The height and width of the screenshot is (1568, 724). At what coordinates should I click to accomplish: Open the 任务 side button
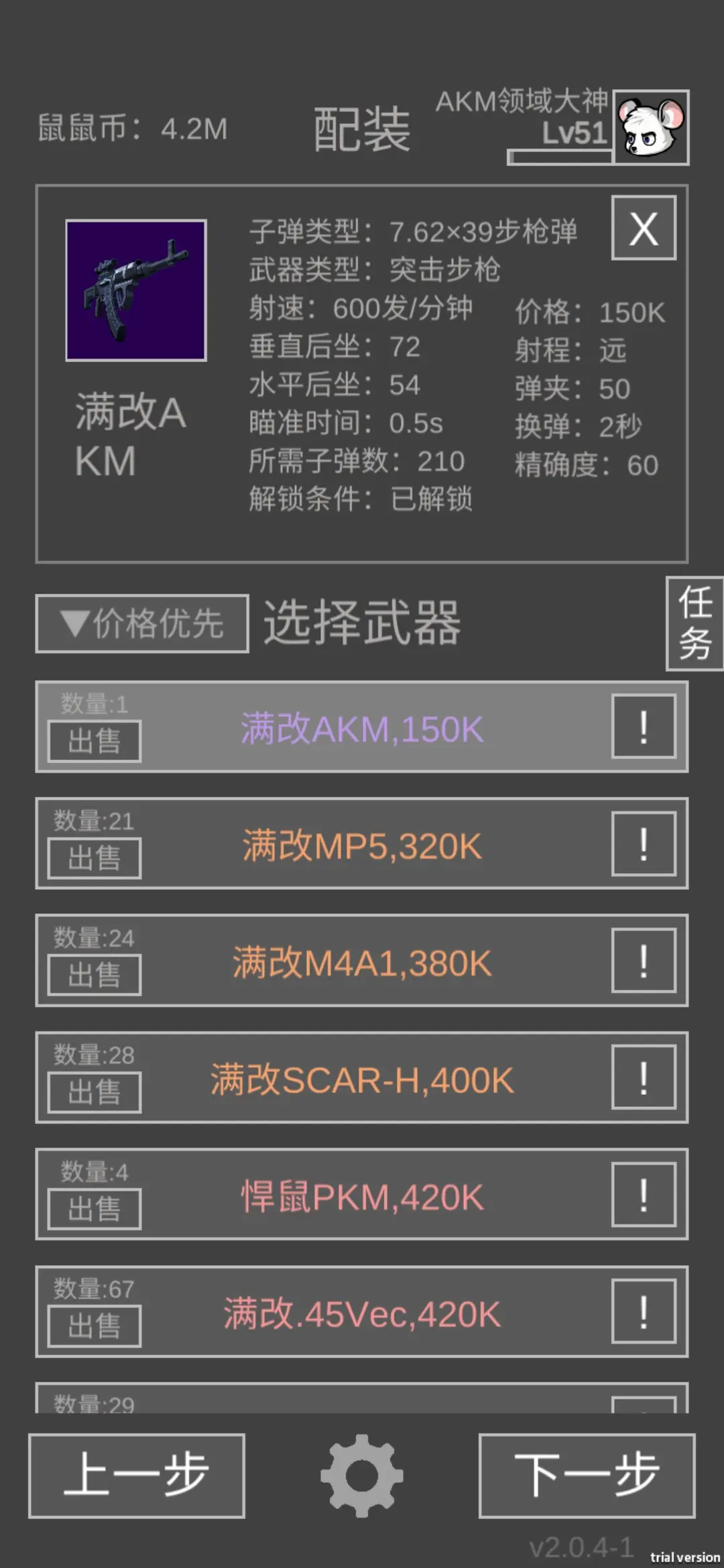point(695,623)
